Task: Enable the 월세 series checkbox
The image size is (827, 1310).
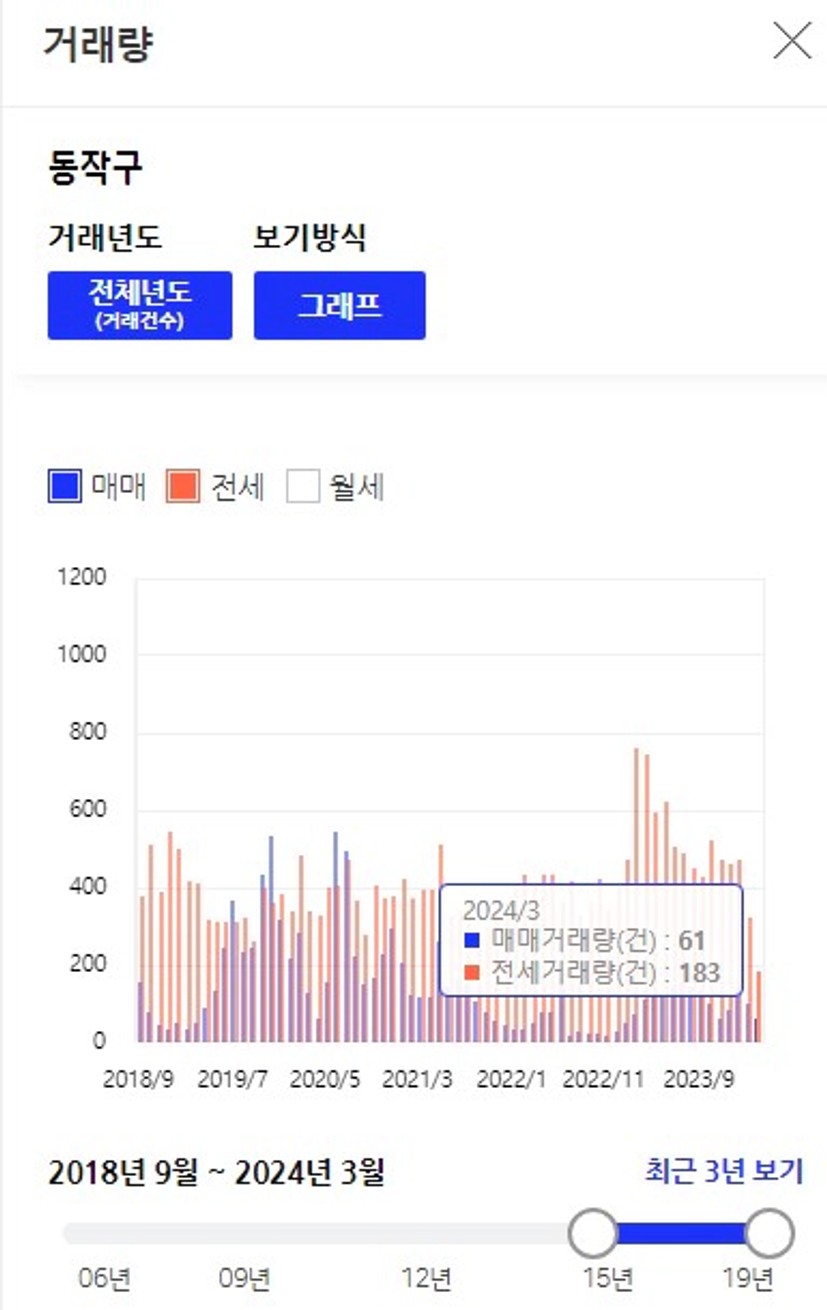Action: tap(303, 487)
